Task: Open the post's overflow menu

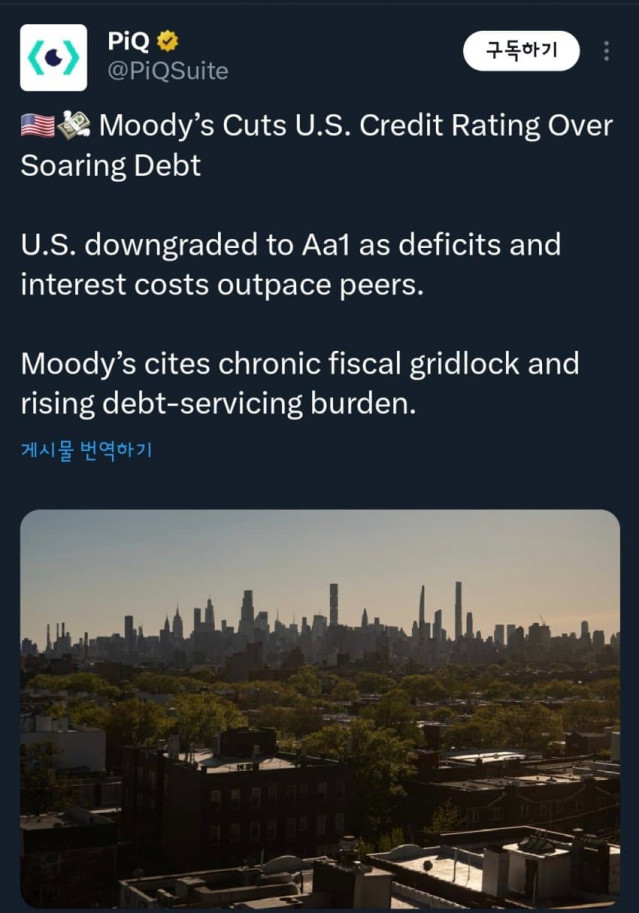Action: coord(606,51)
